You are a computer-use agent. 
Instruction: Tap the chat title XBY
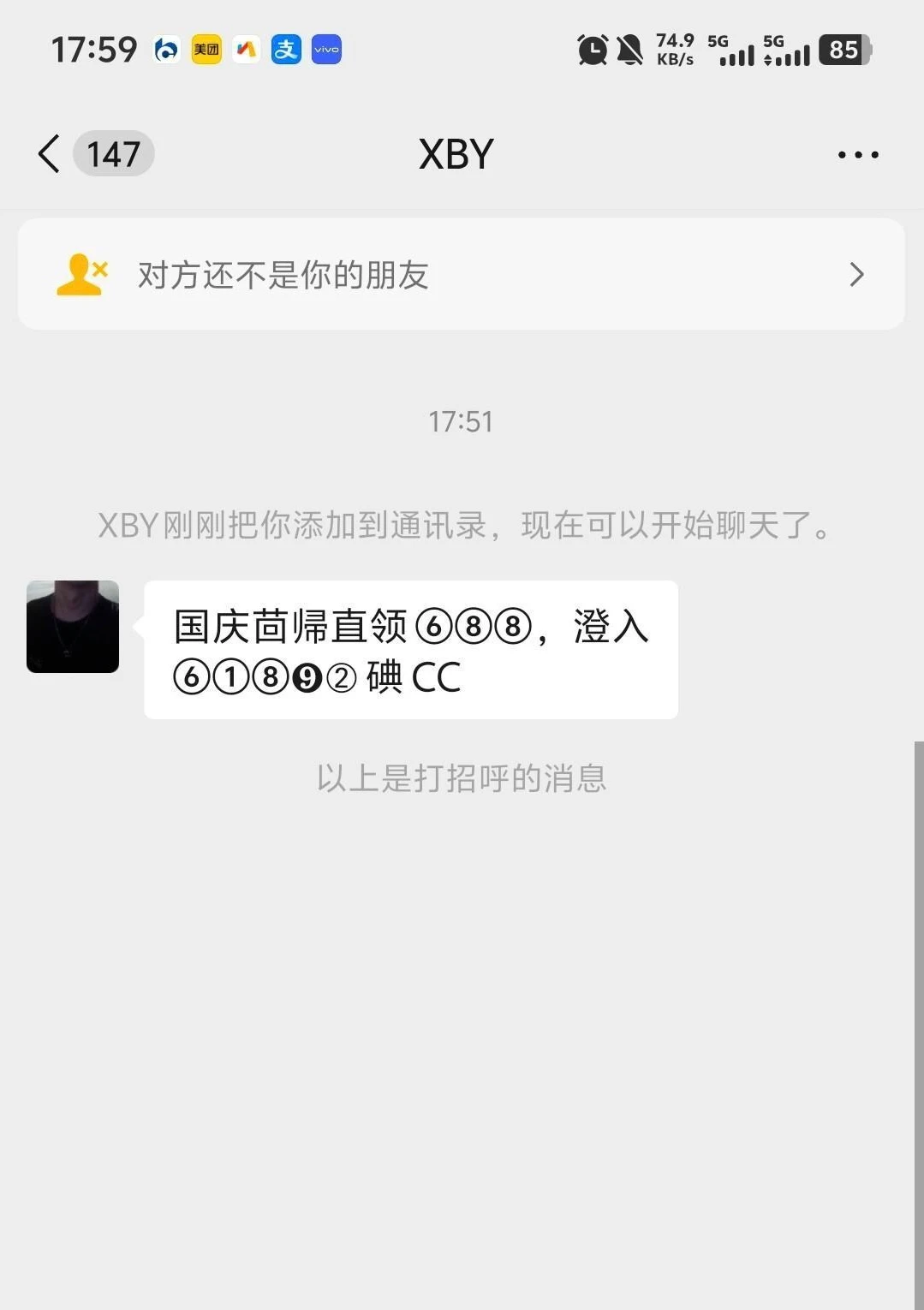click(455, 154)
